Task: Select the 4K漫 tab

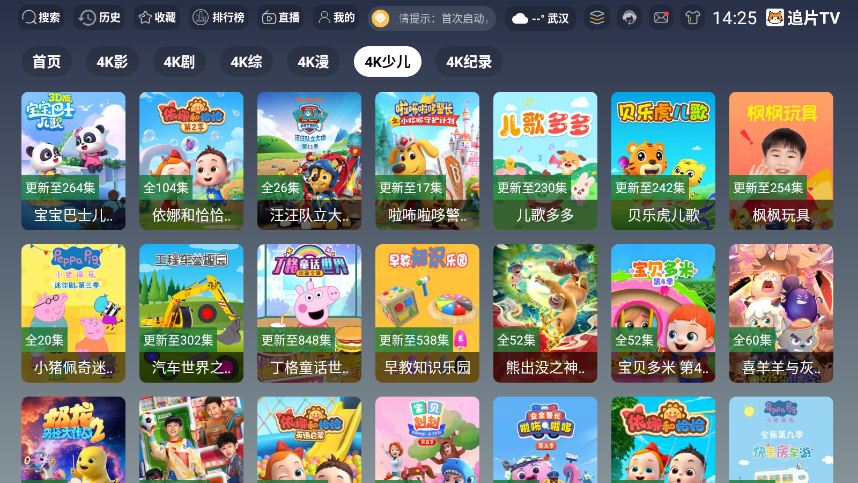Action: (x=313, y=62)
